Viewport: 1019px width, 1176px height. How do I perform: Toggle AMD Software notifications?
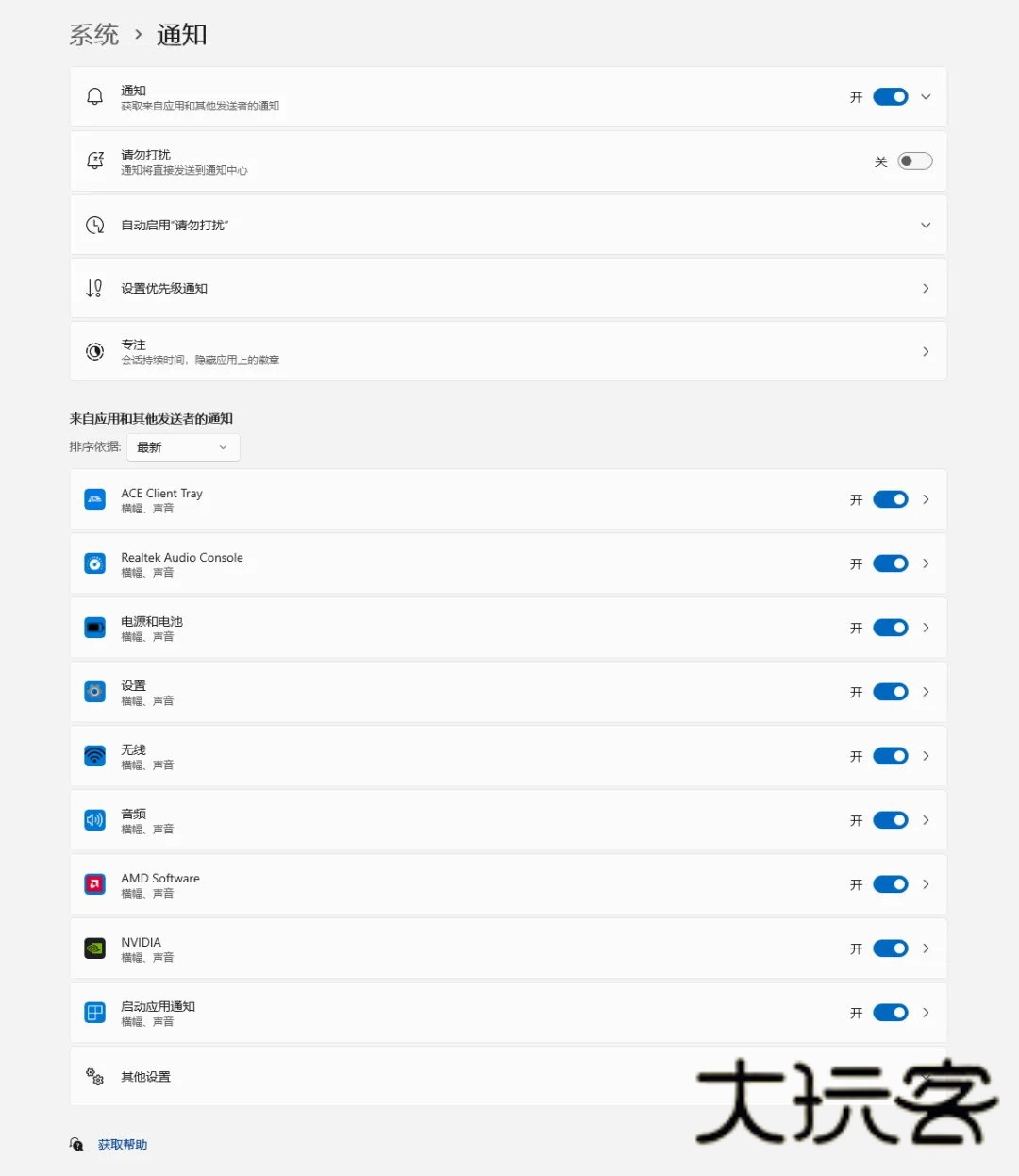tap(890, 884)
